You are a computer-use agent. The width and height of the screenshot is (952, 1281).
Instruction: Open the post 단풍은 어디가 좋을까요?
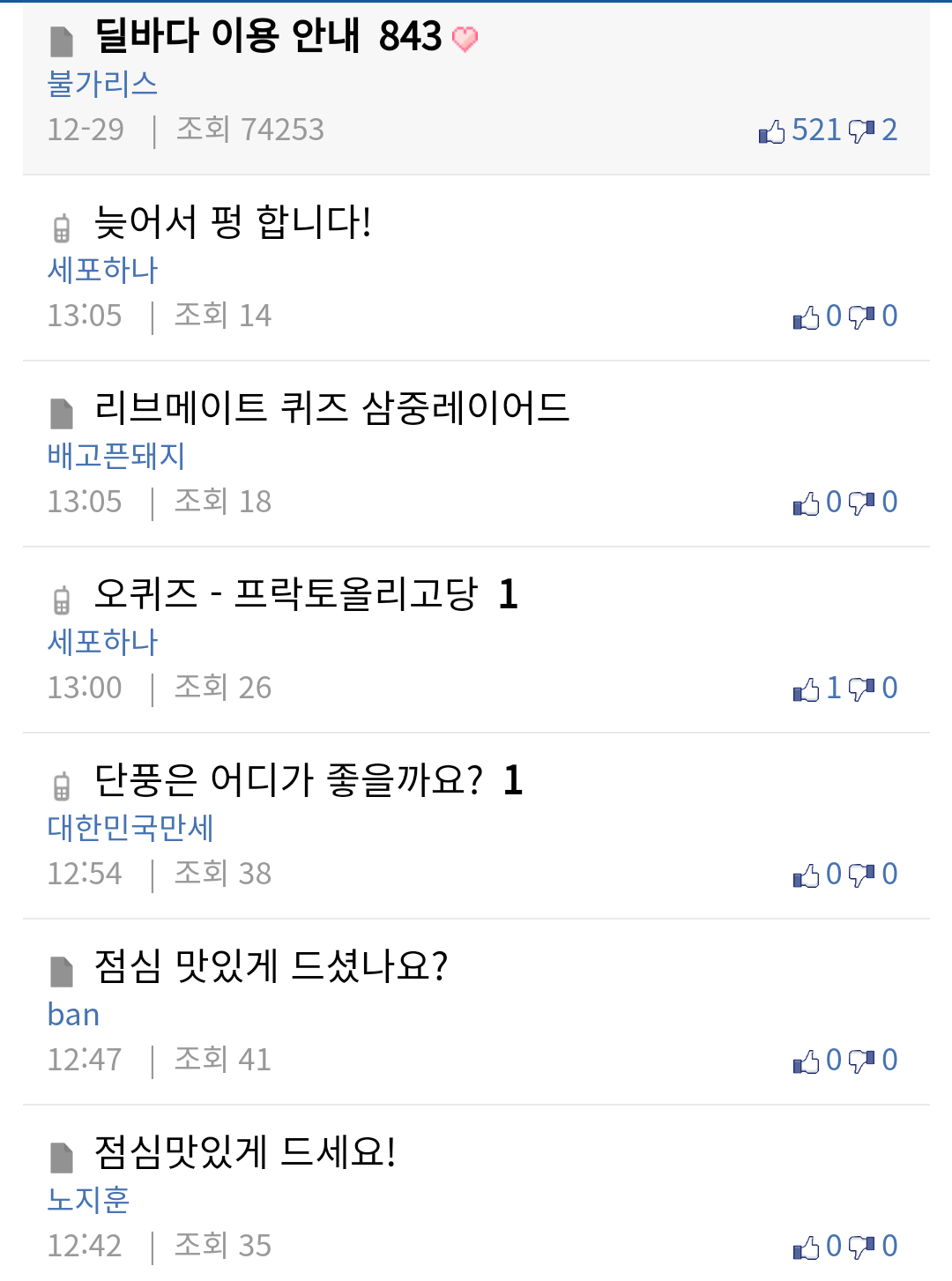289,779
